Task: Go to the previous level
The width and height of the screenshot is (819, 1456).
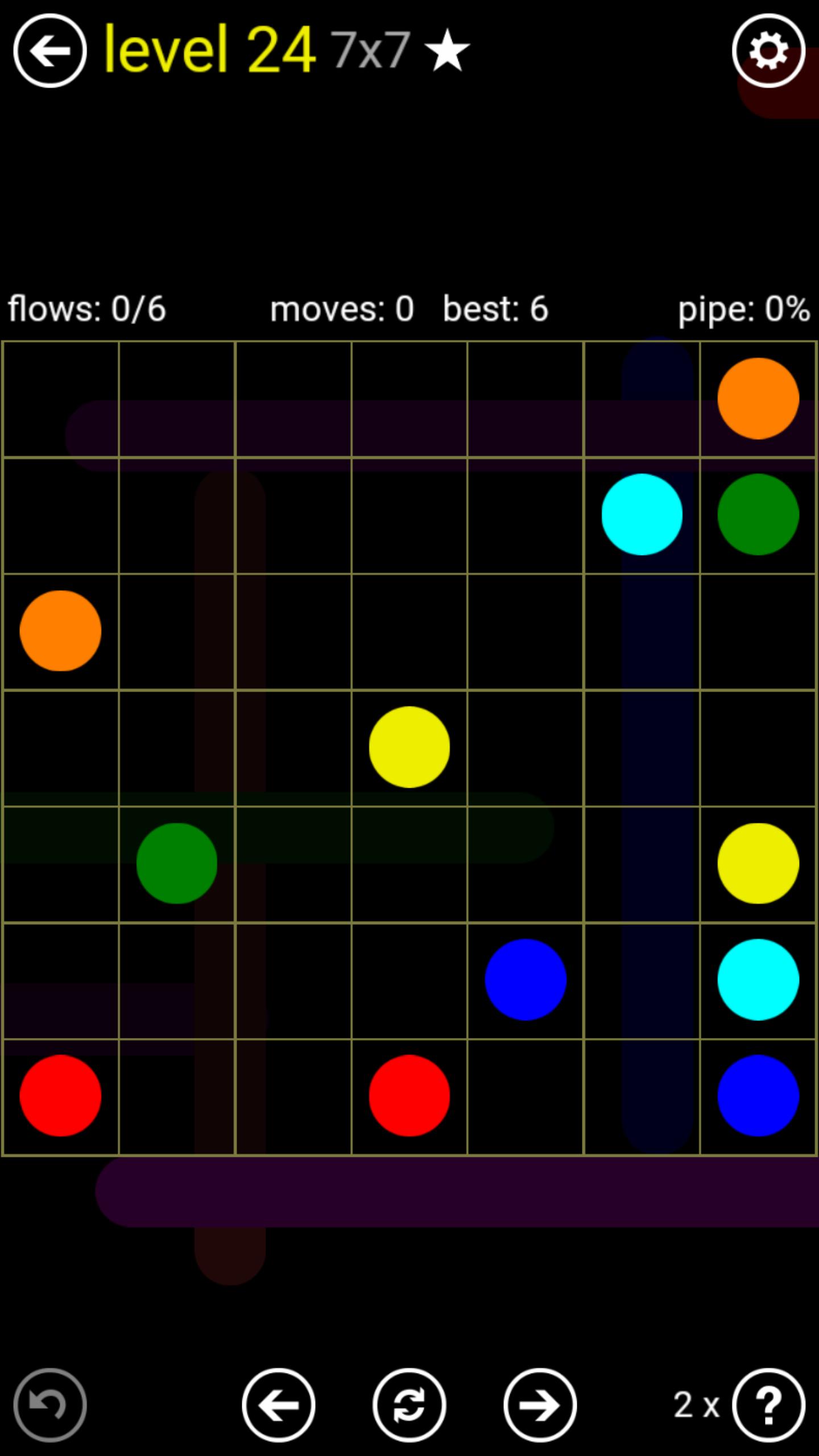Action: 279,1405
